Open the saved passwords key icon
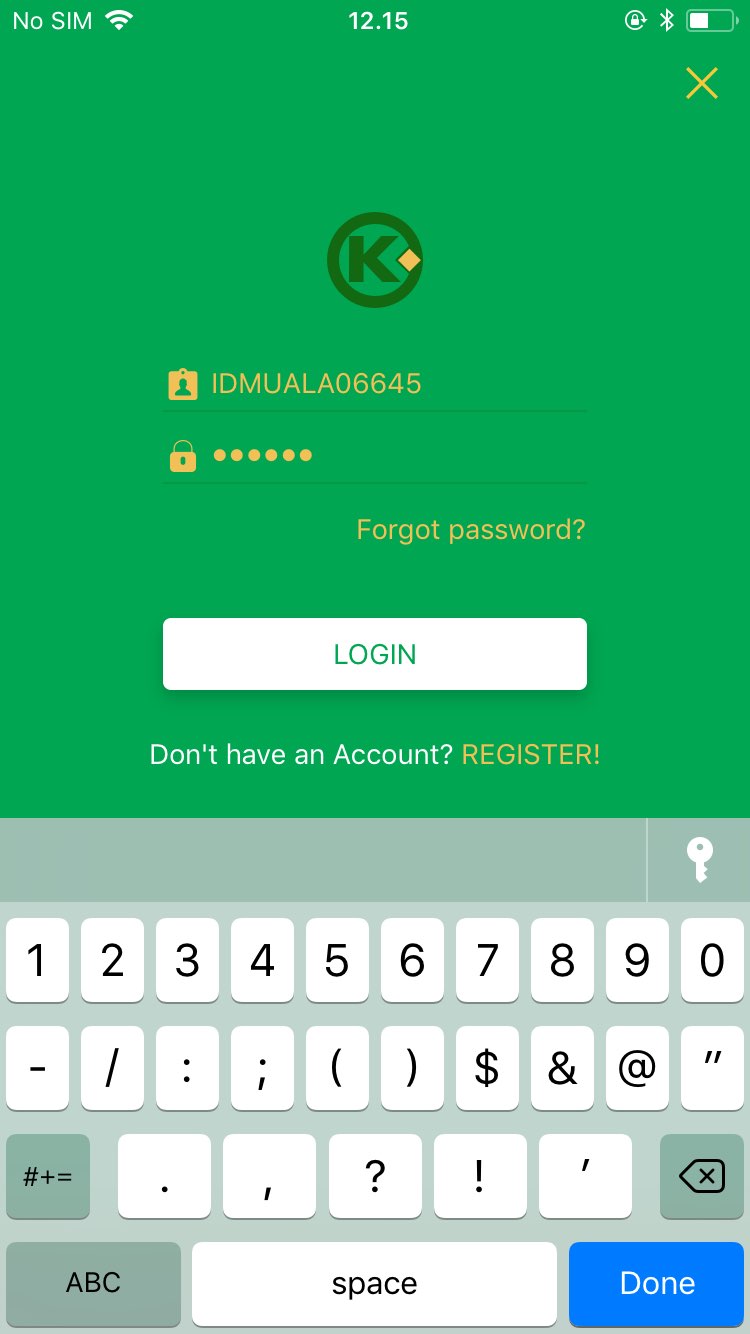The height and width of the screenshot is (1334, 750). [x=700, y=860]
